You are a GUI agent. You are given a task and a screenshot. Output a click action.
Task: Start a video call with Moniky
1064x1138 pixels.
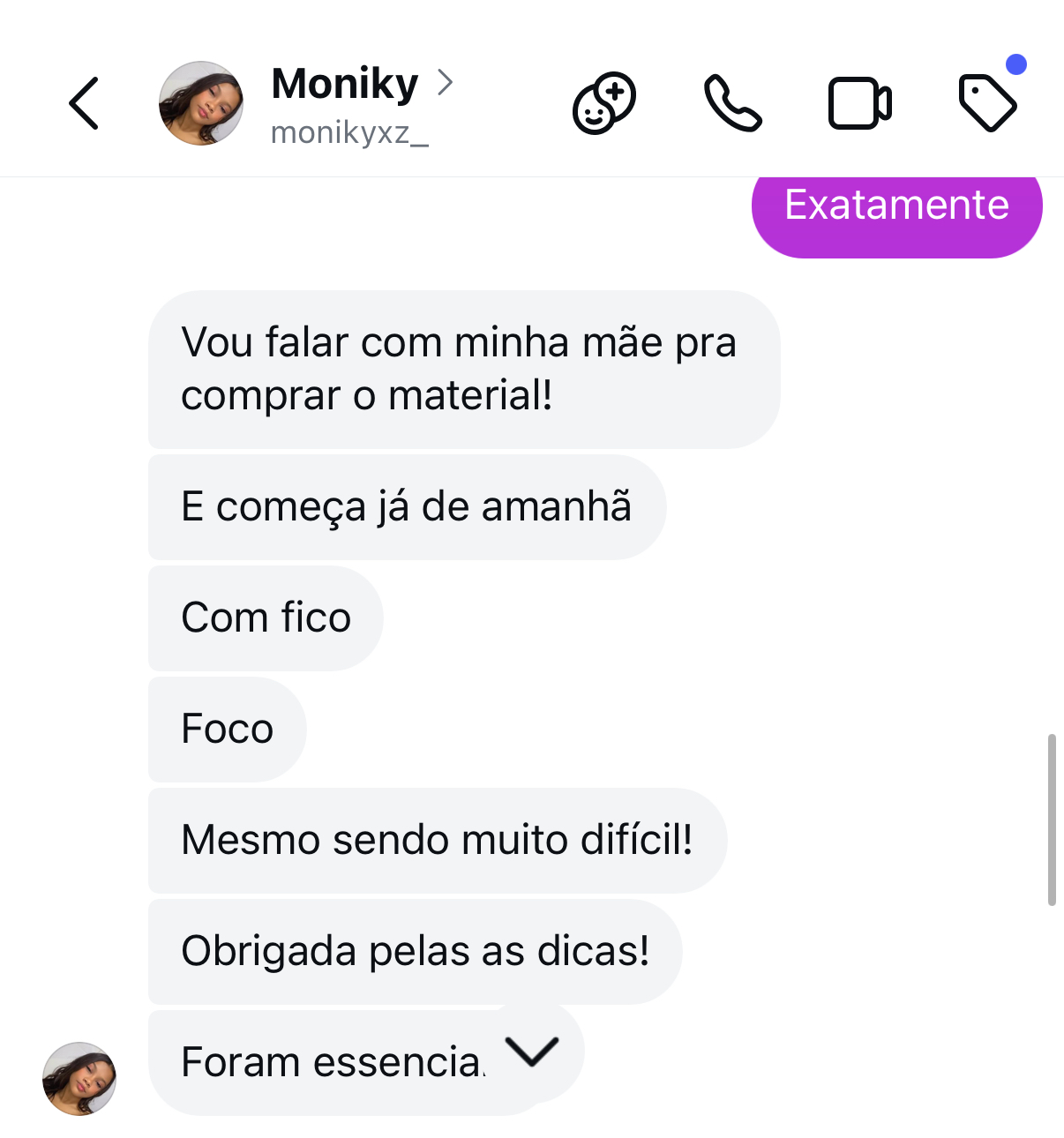click(859, 103)
